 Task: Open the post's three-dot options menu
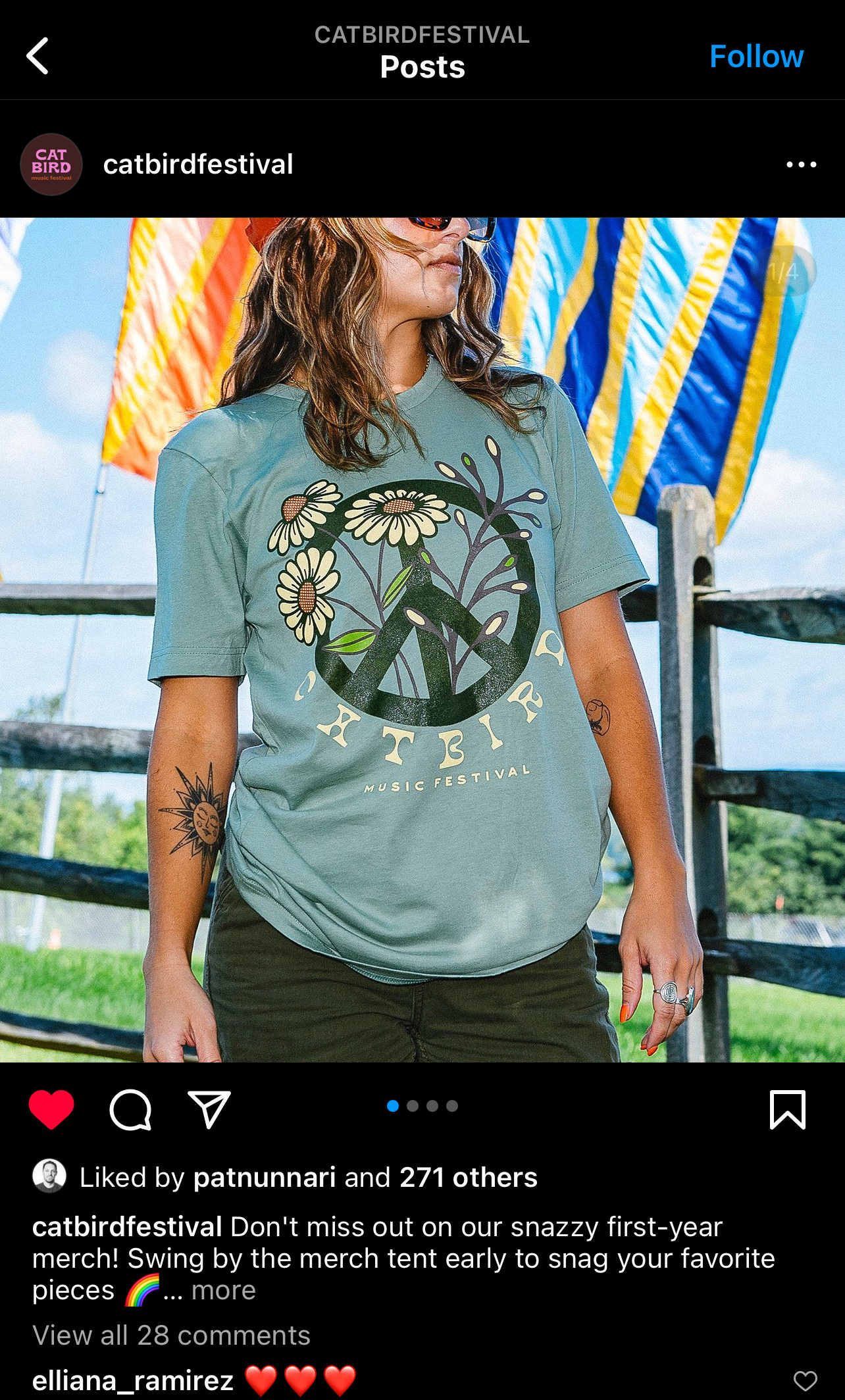click(801, 164)
